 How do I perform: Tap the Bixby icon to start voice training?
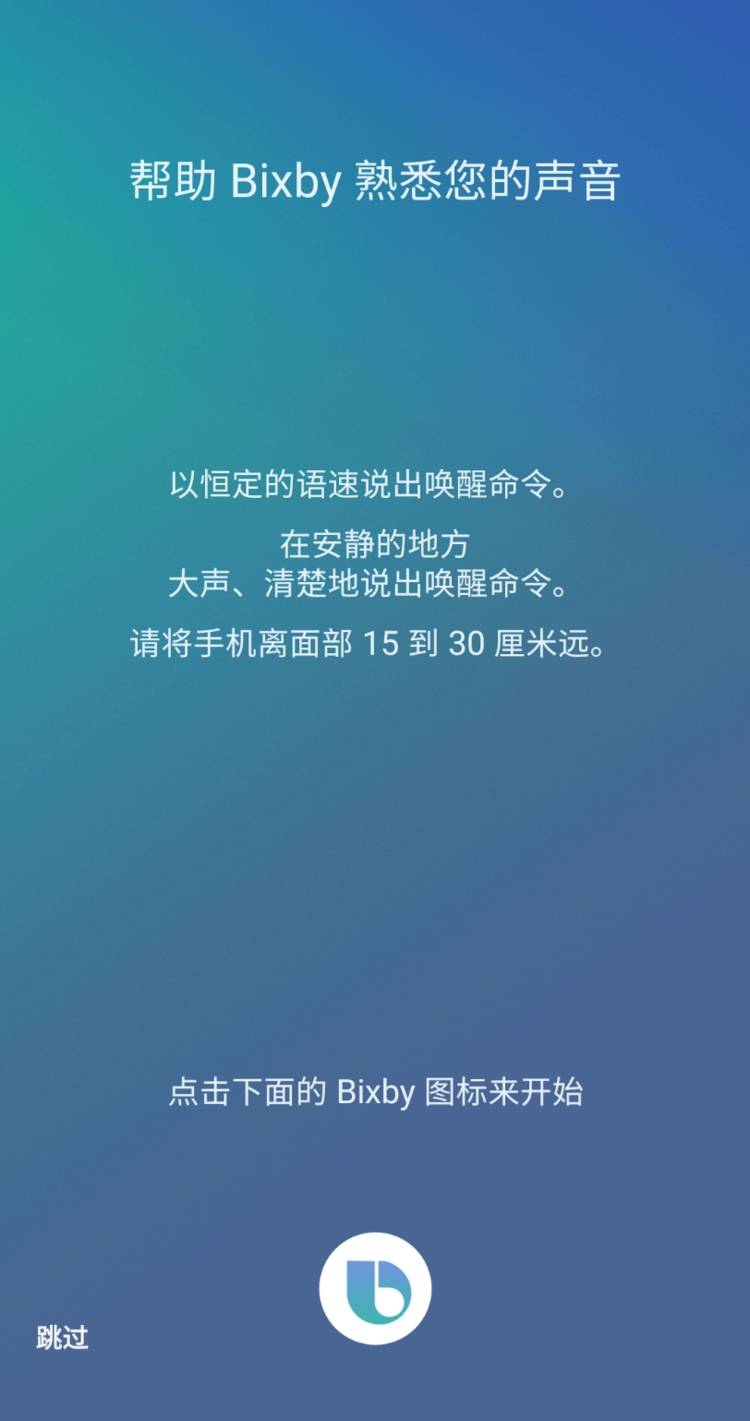(x=375, y=1289)
